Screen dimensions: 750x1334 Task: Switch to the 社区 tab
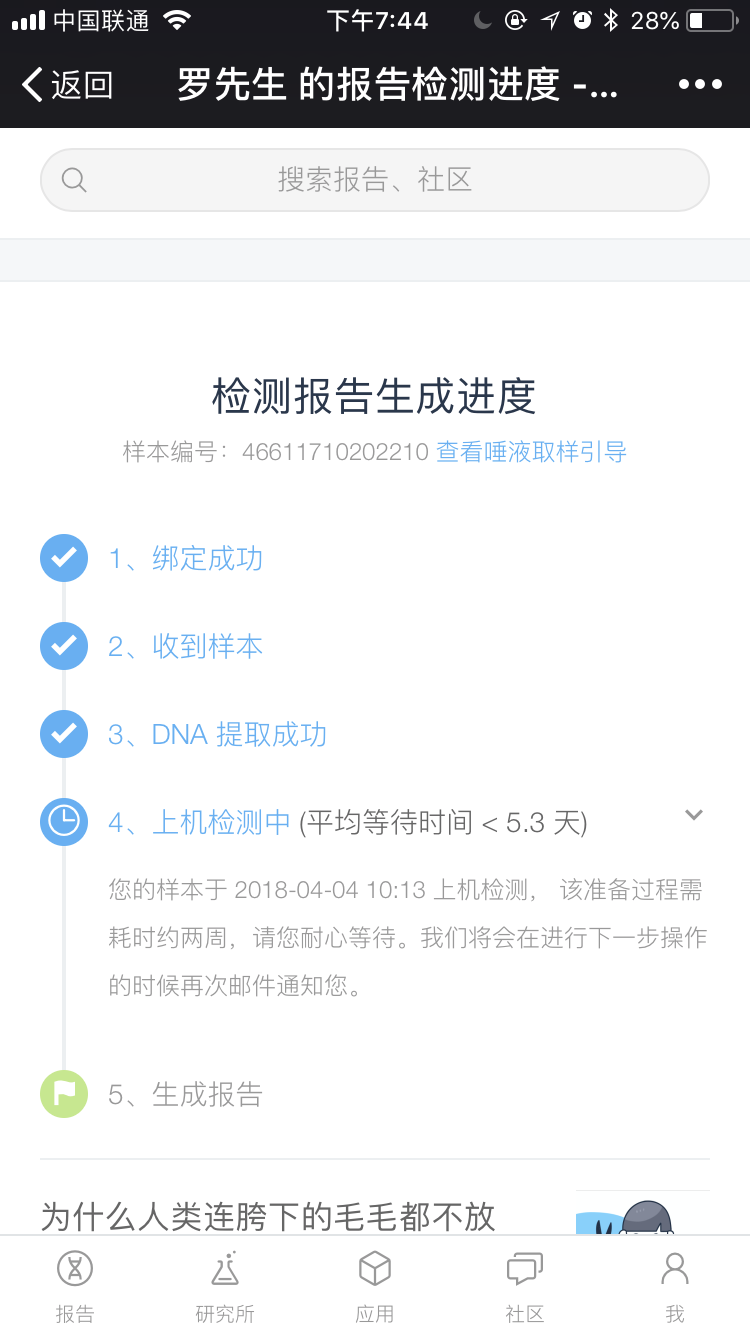click(525, 1286)
